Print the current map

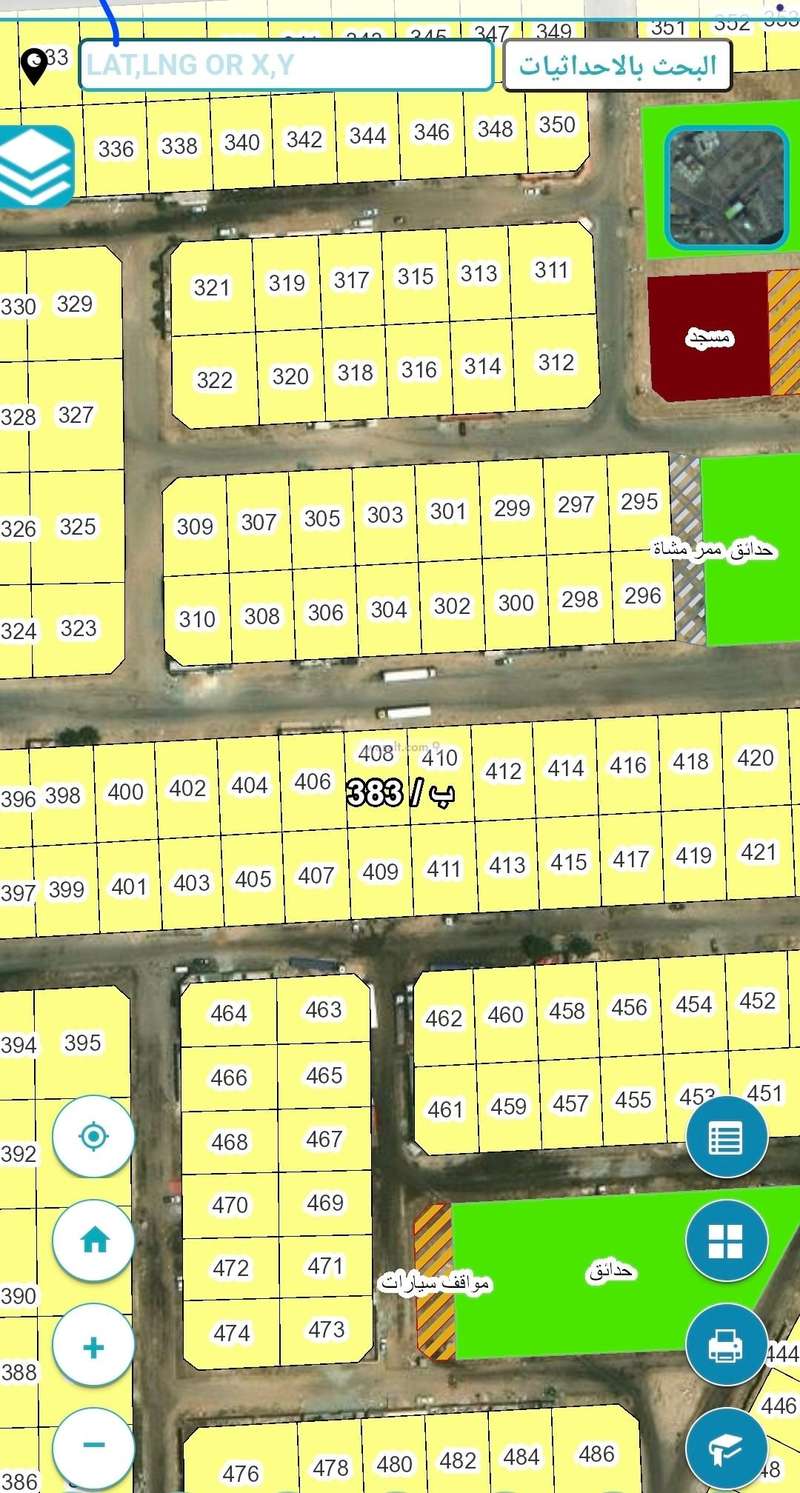point(726,1346)
